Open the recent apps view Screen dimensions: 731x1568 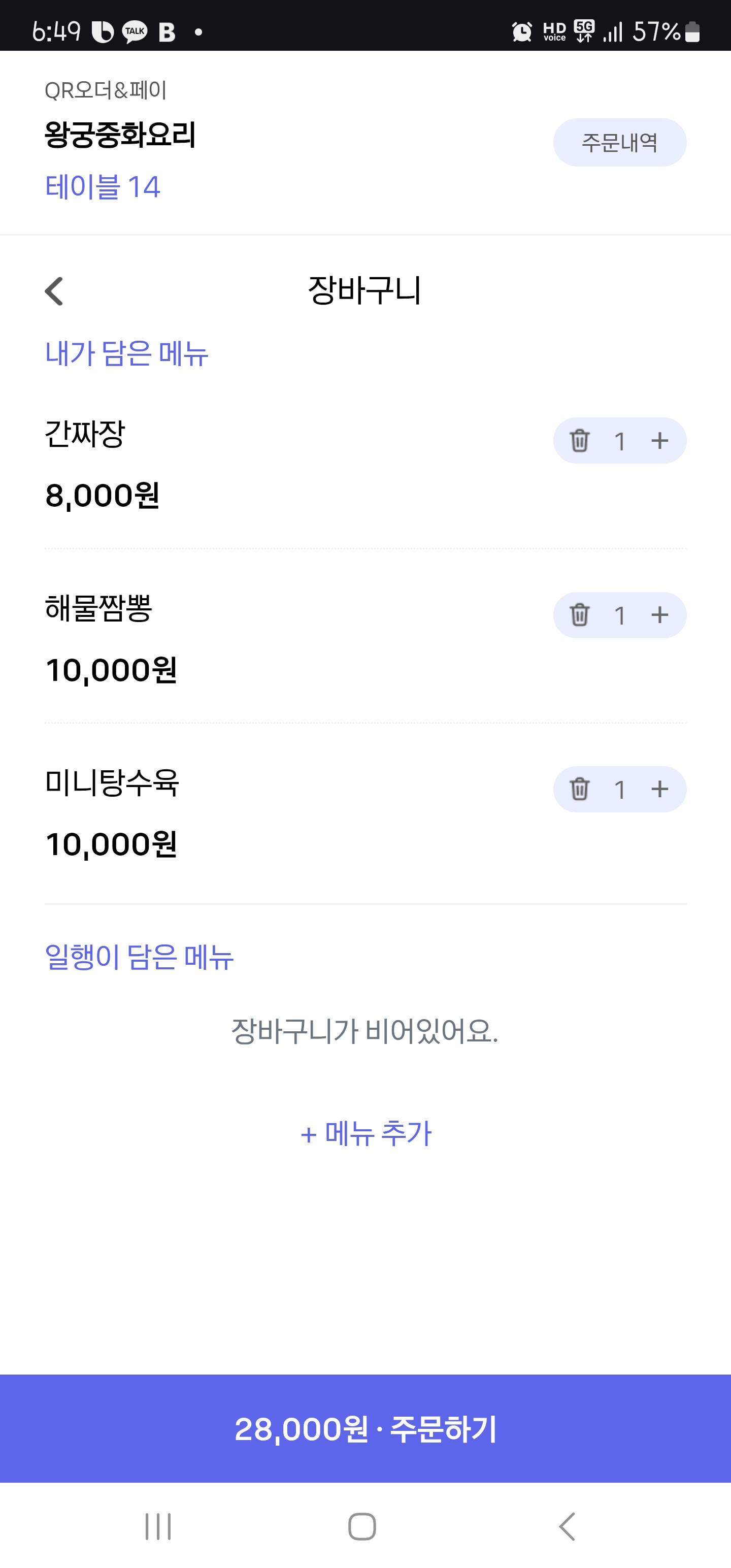[158, 1526]
